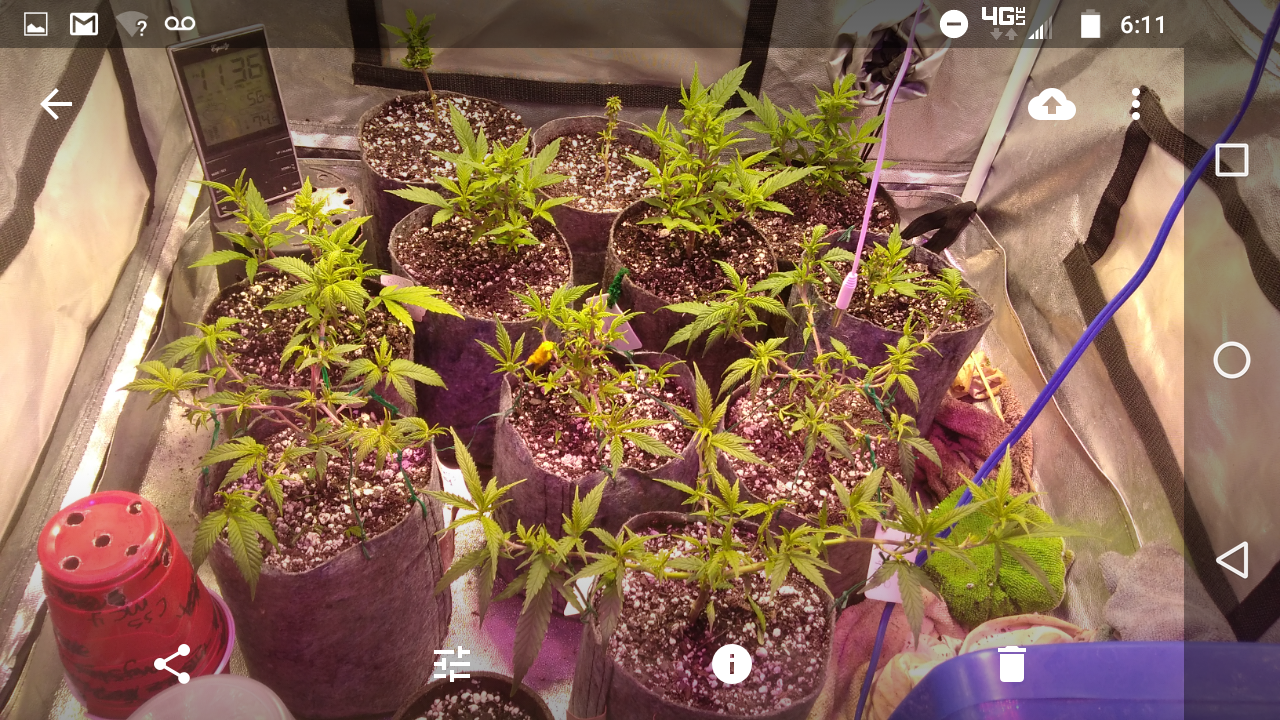
Task: View photo info details
Action: tap(732, 664)
